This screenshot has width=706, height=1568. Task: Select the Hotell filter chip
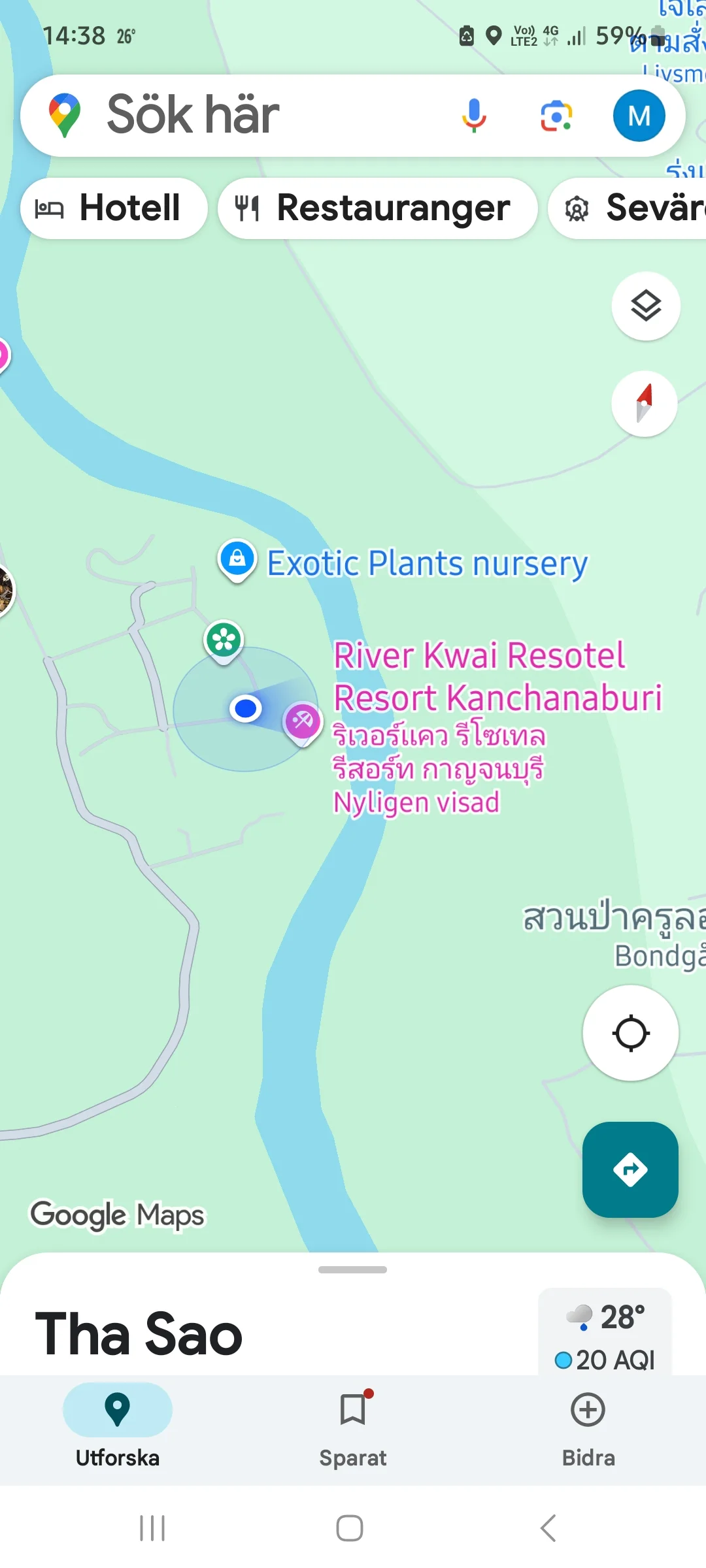pos(114,208)
